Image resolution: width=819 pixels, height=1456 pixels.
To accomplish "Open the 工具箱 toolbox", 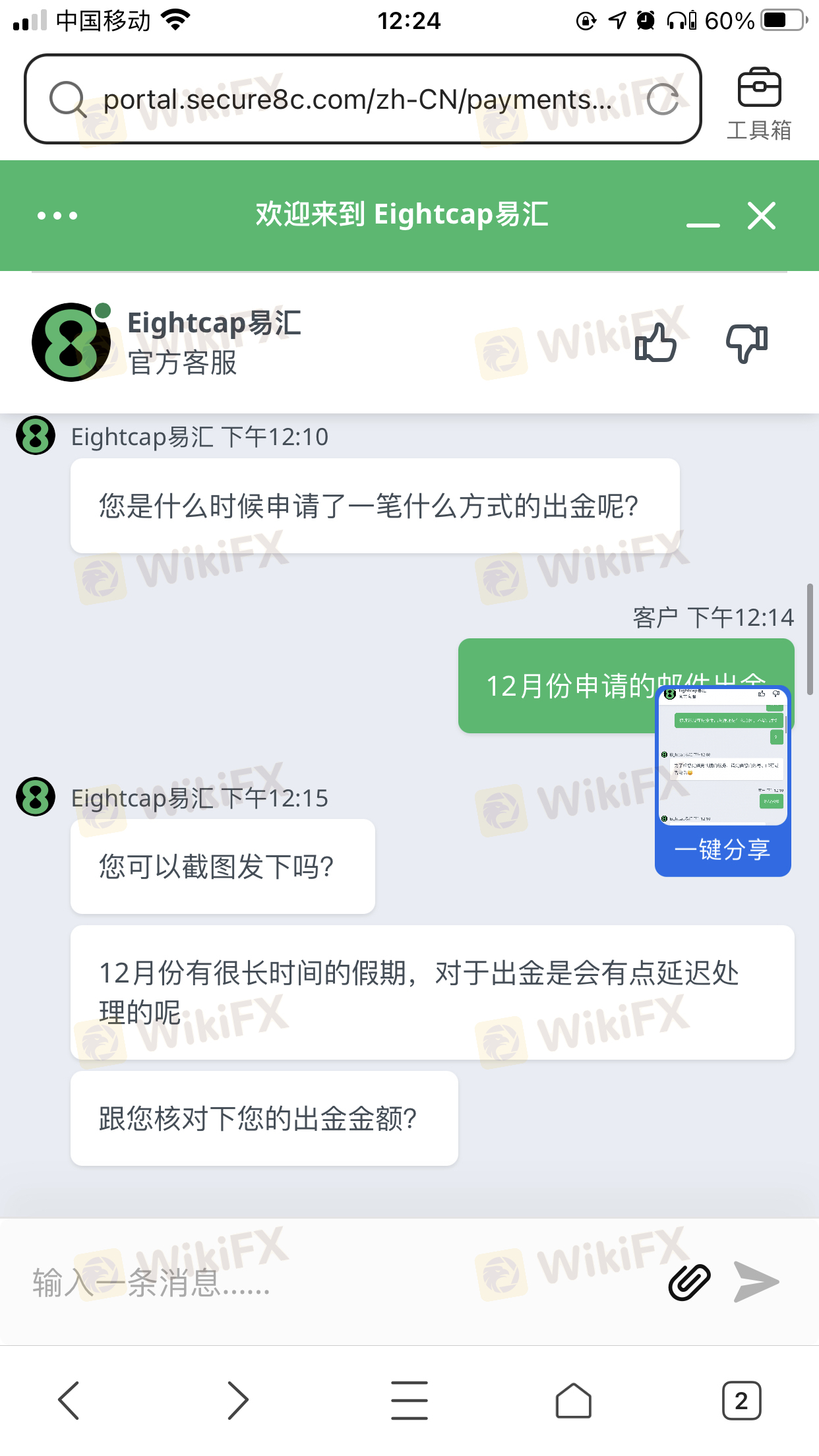I will (759, 104).
